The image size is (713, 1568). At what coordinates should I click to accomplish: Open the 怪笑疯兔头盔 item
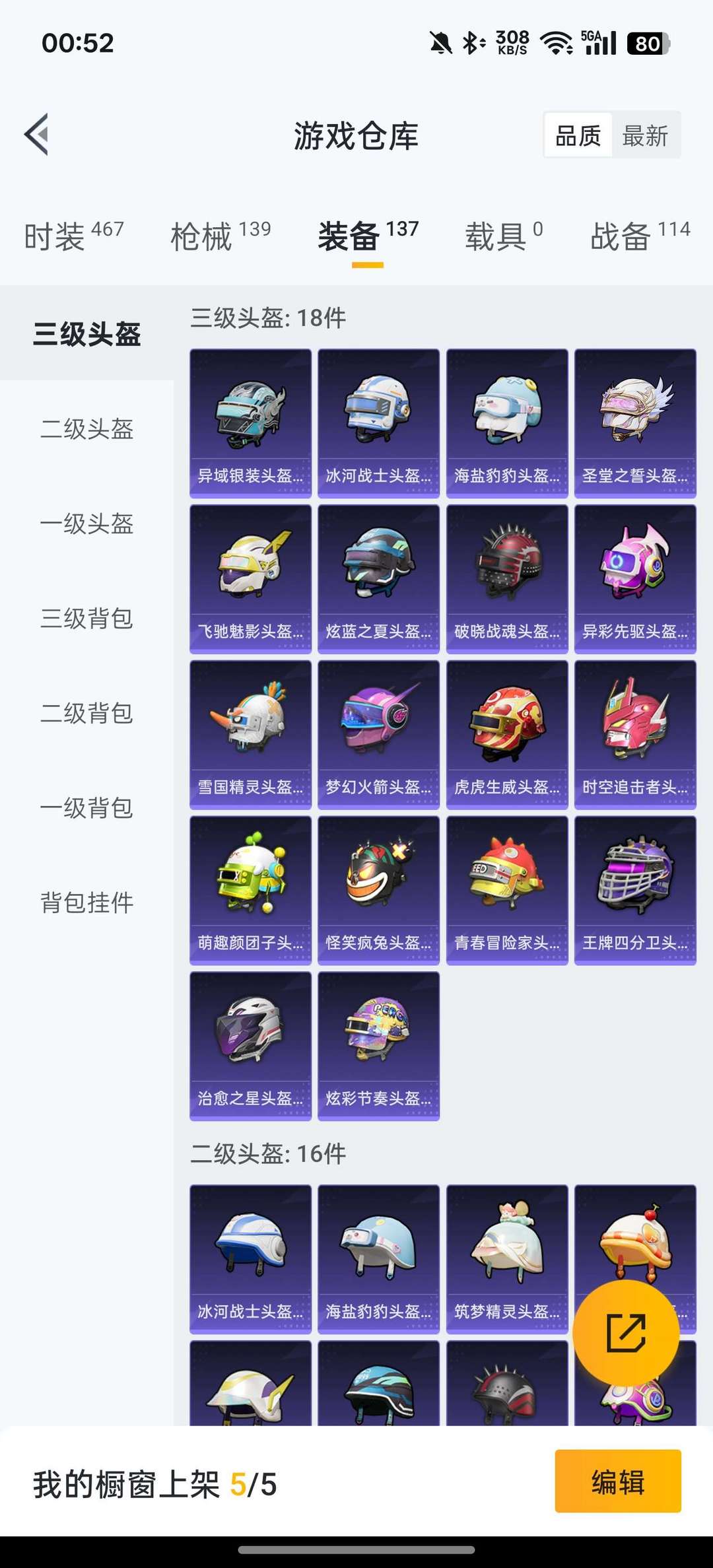[378, 891]
